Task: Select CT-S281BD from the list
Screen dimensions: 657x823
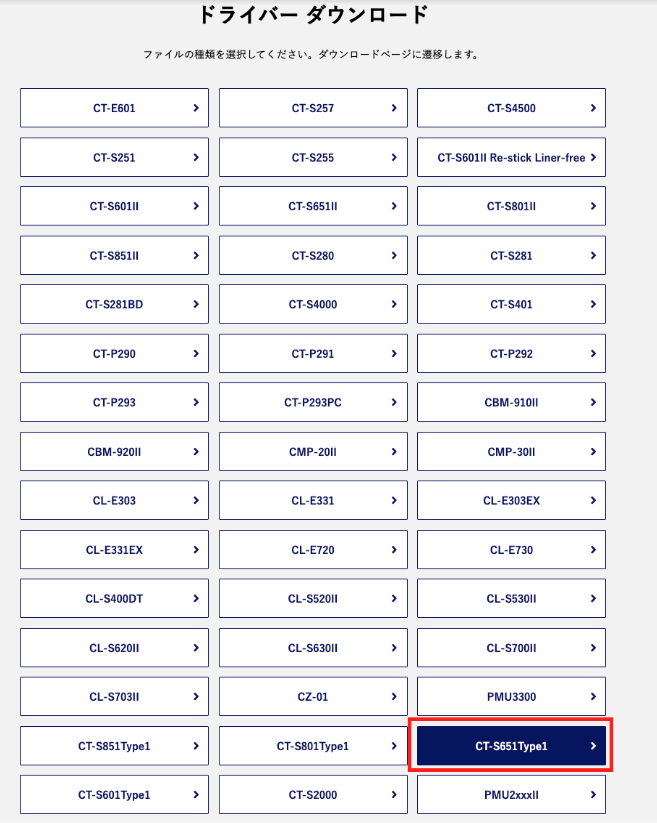Action: click(x=114, y=304)
